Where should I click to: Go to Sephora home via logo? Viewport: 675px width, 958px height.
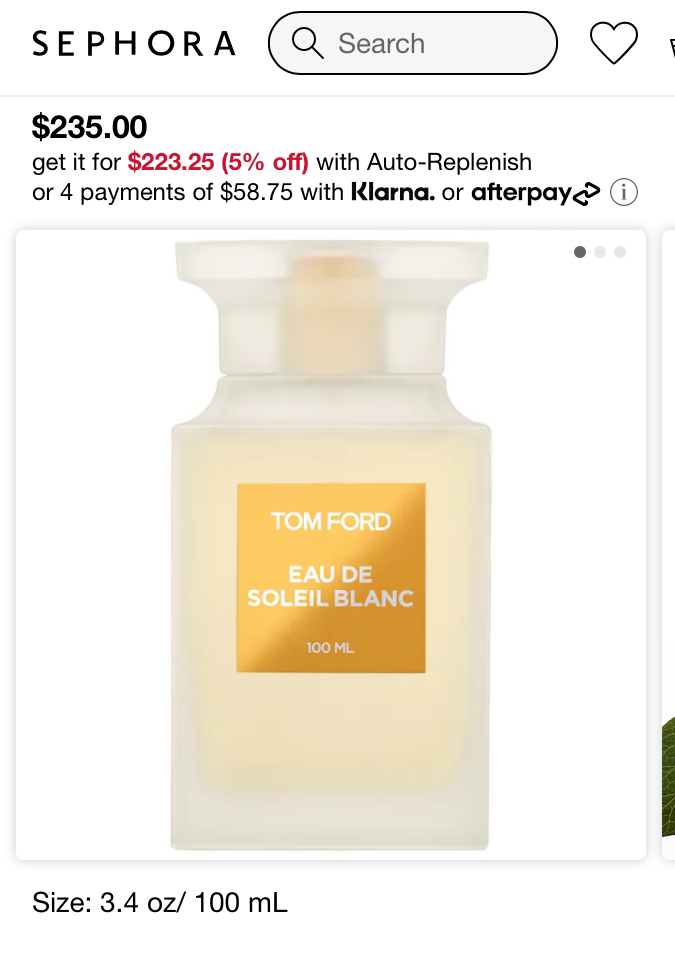134,44
